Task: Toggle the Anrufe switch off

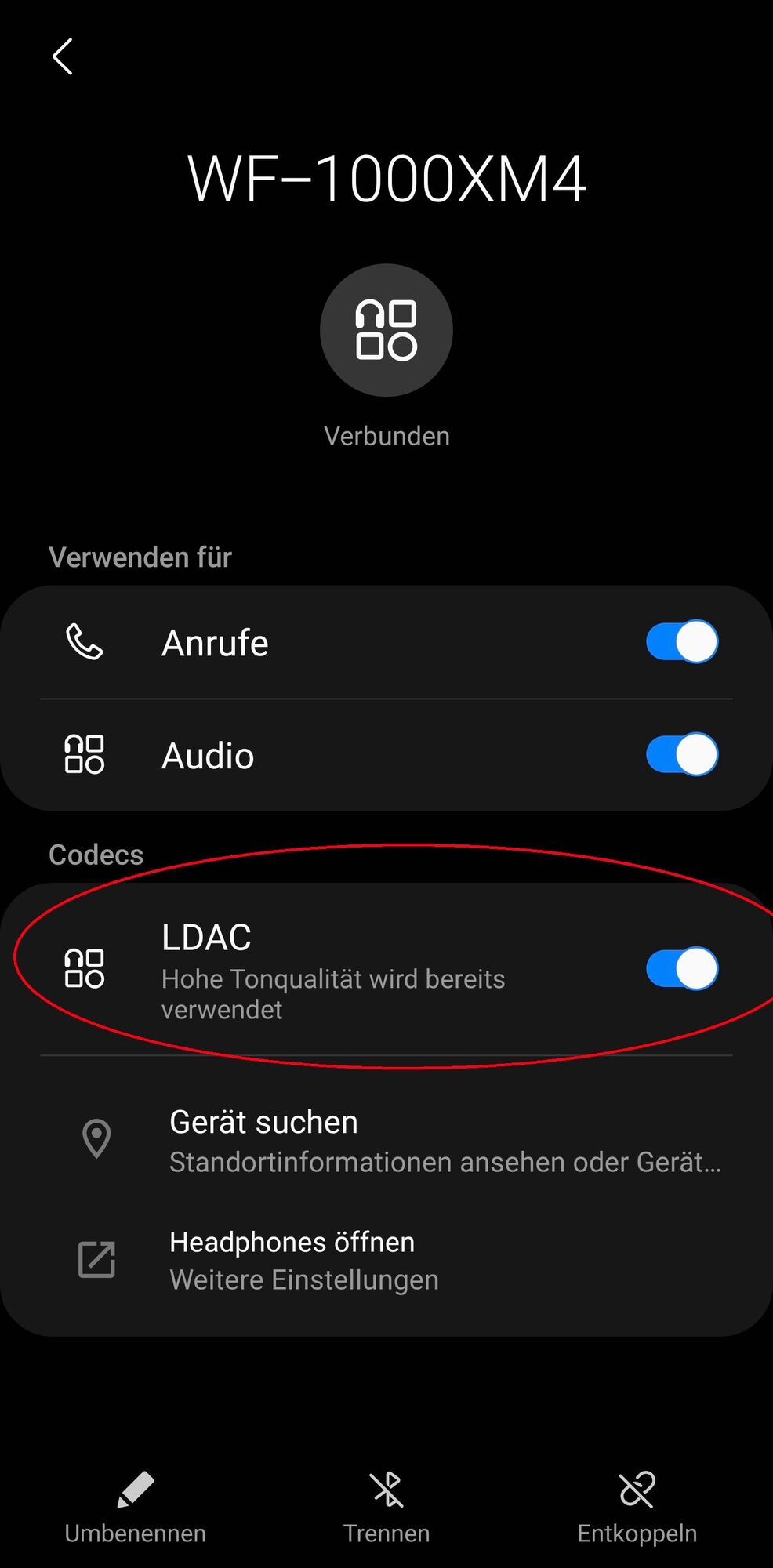Action: point(681,642)
